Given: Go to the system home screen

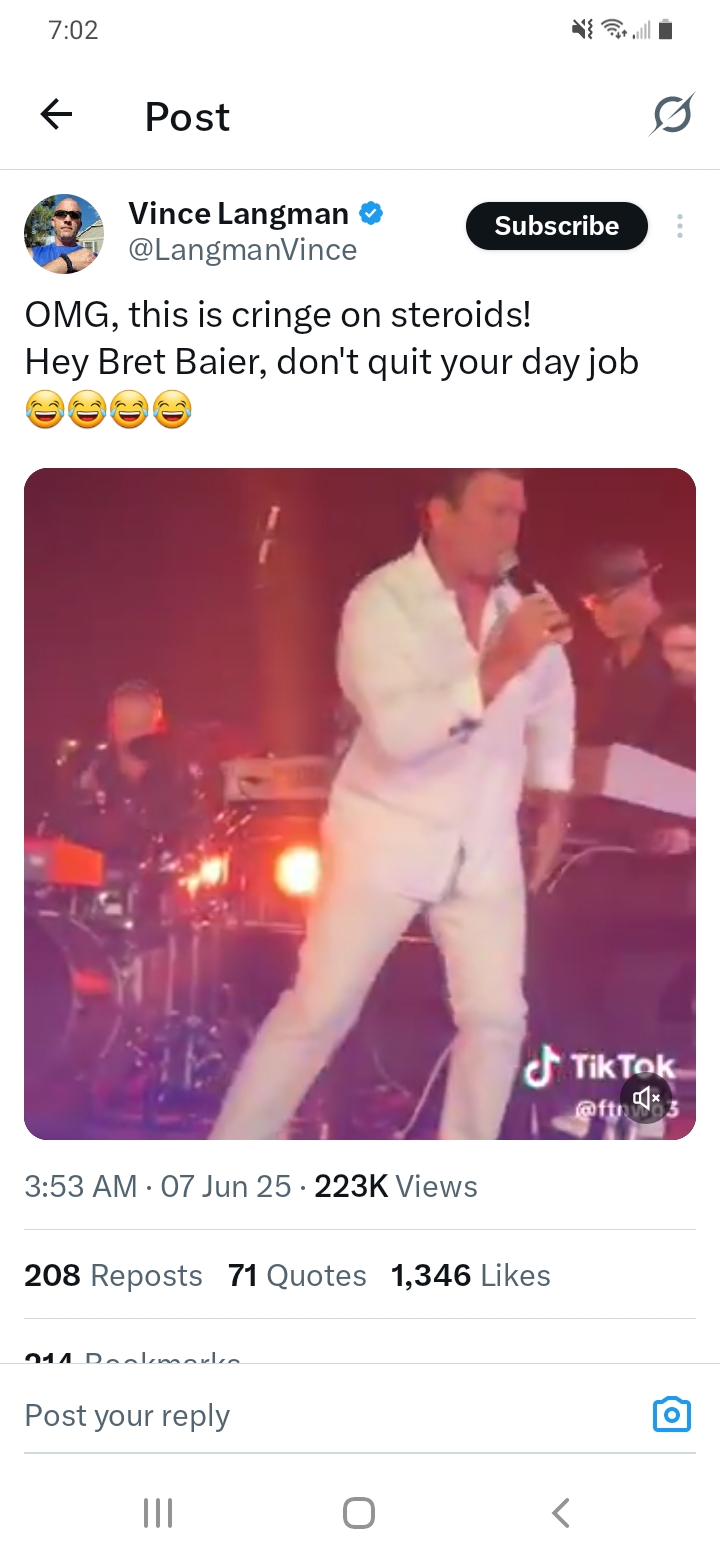Looking at the screenshot, I should click(359, 1512).
